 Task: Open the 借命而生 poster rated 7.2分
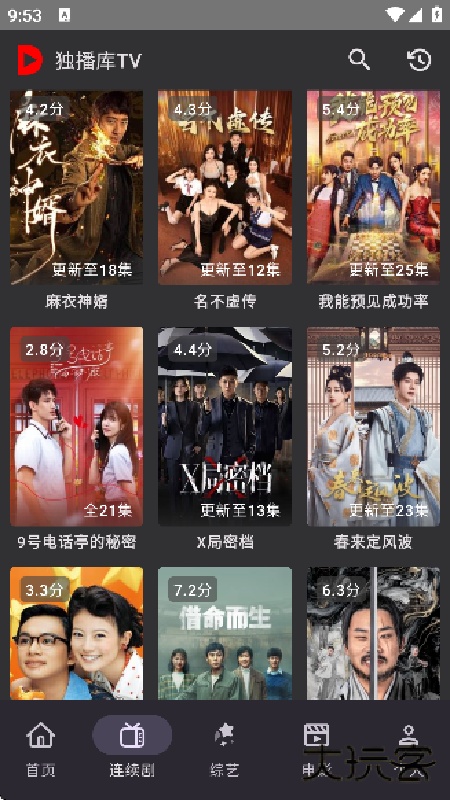pos(225,633)
